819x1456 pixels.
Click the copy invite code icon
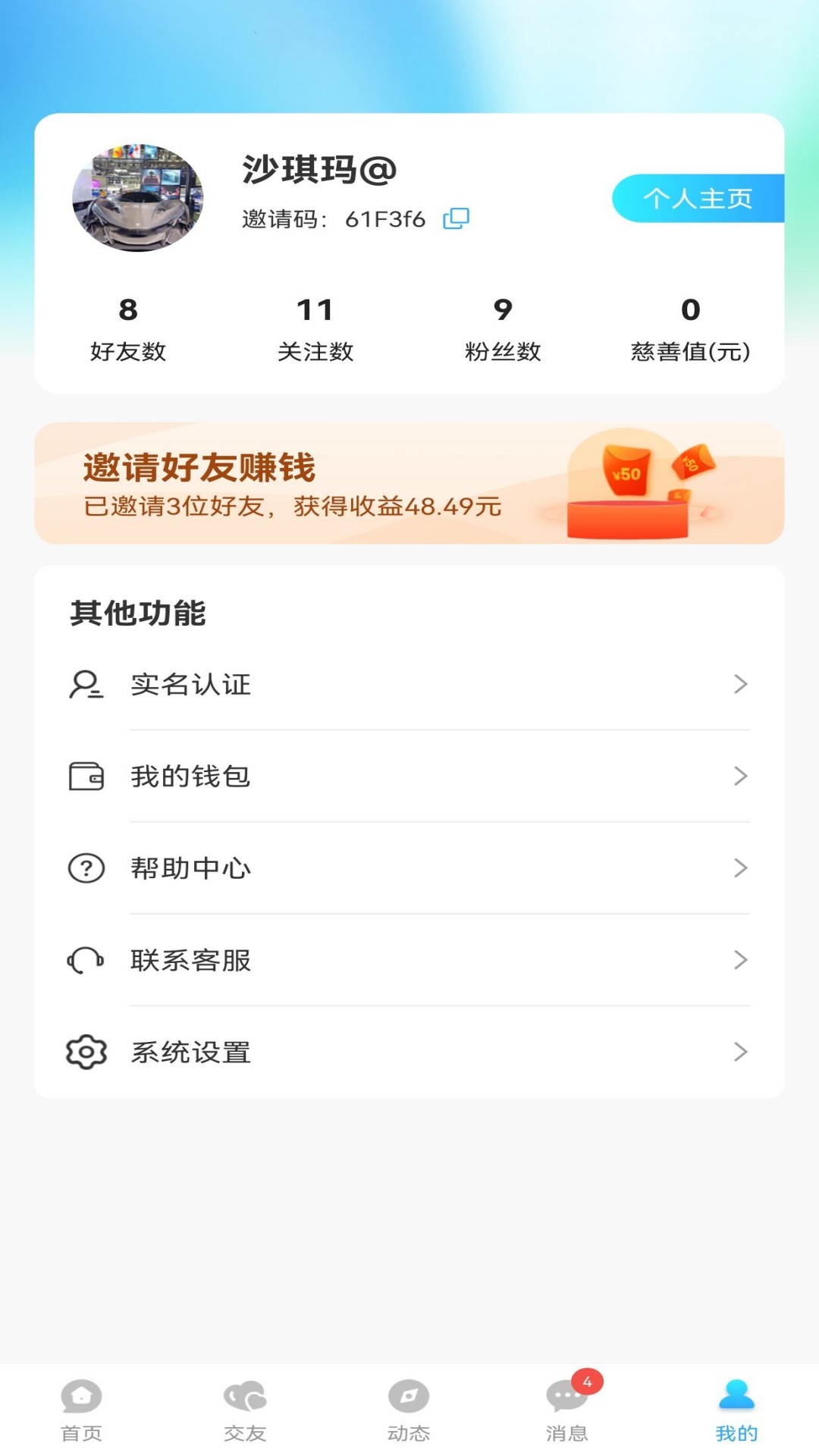(x=455, y=219)
